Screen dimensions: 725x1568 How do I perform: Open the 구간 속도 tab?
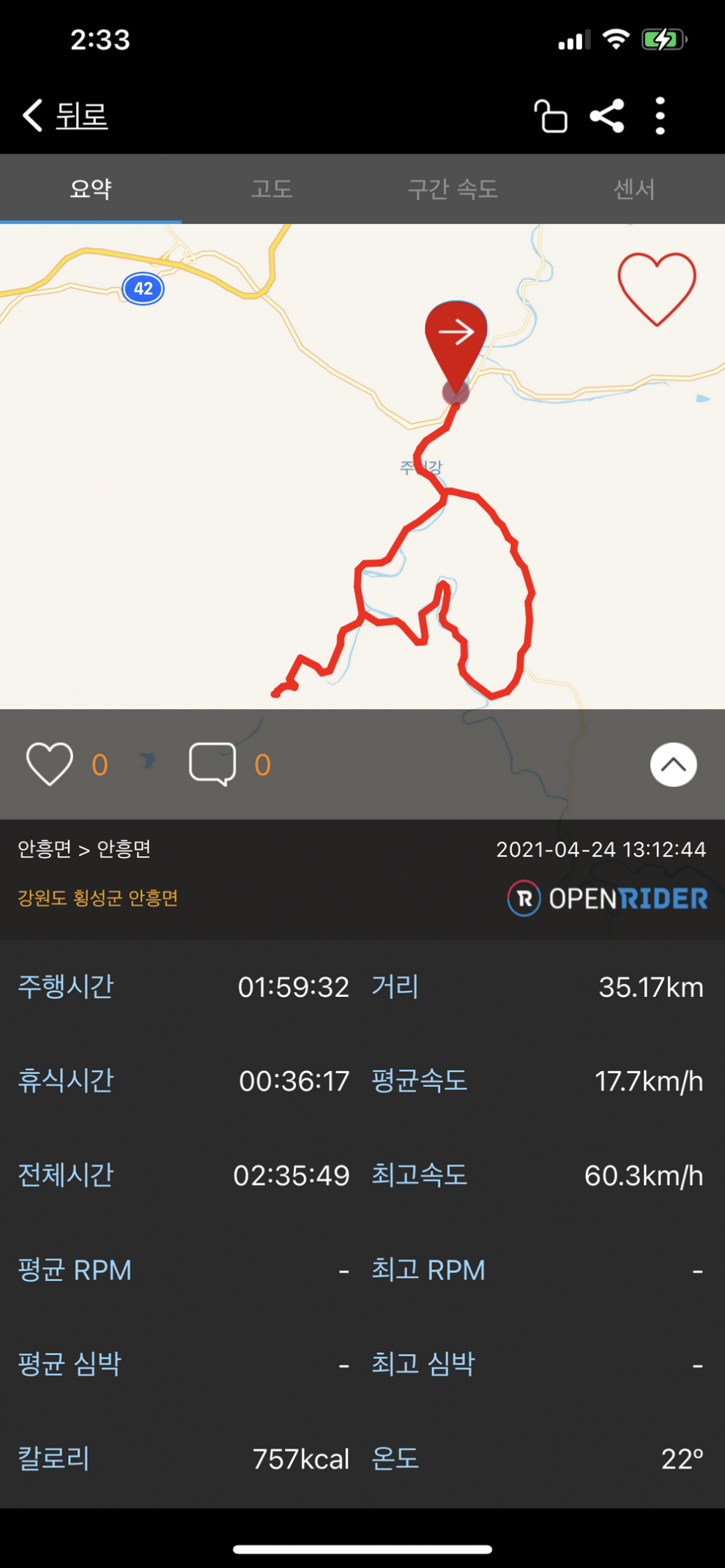point(453,189)
